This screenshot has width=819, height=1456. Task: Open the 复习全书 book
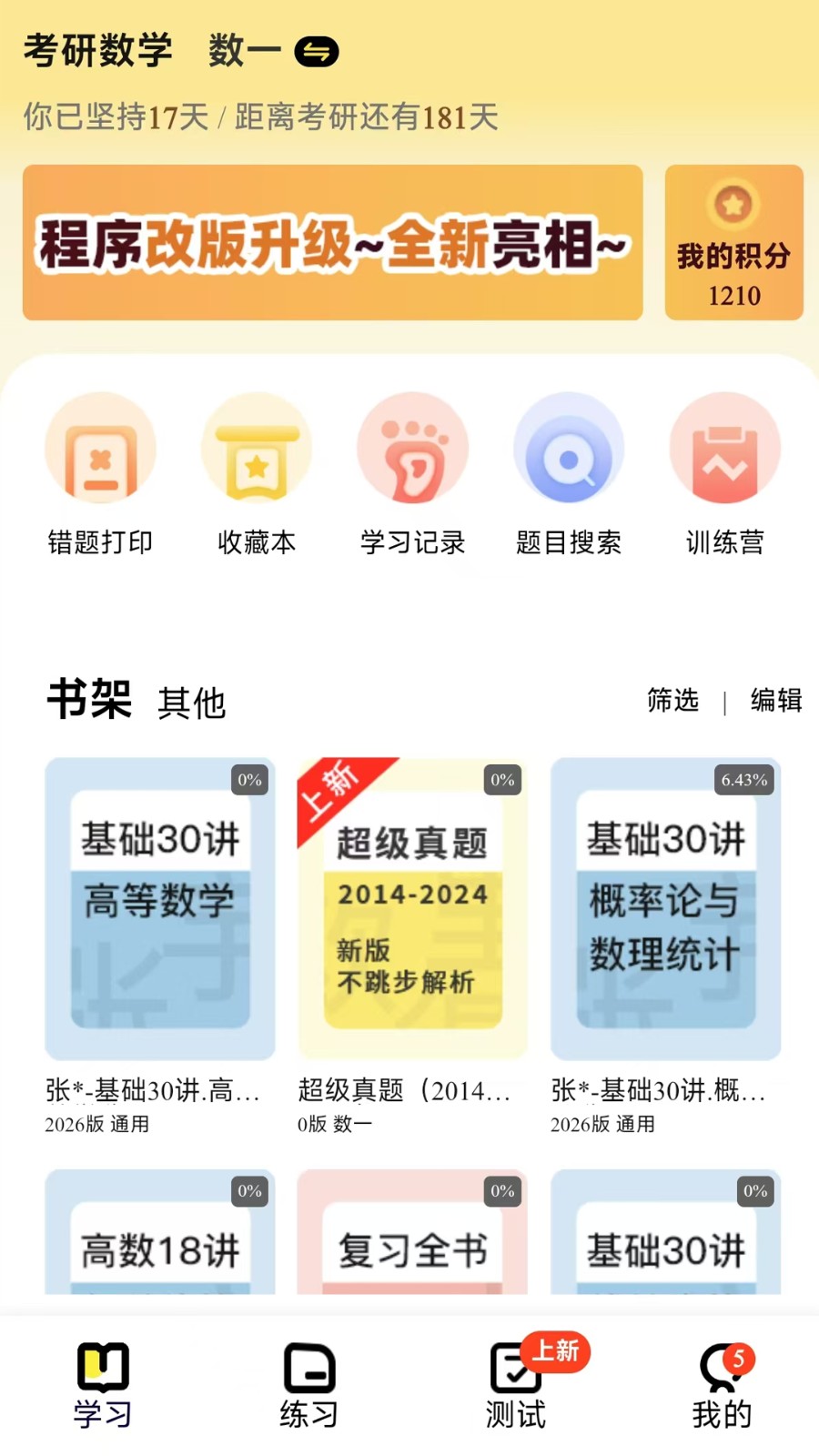(412, 1236)
